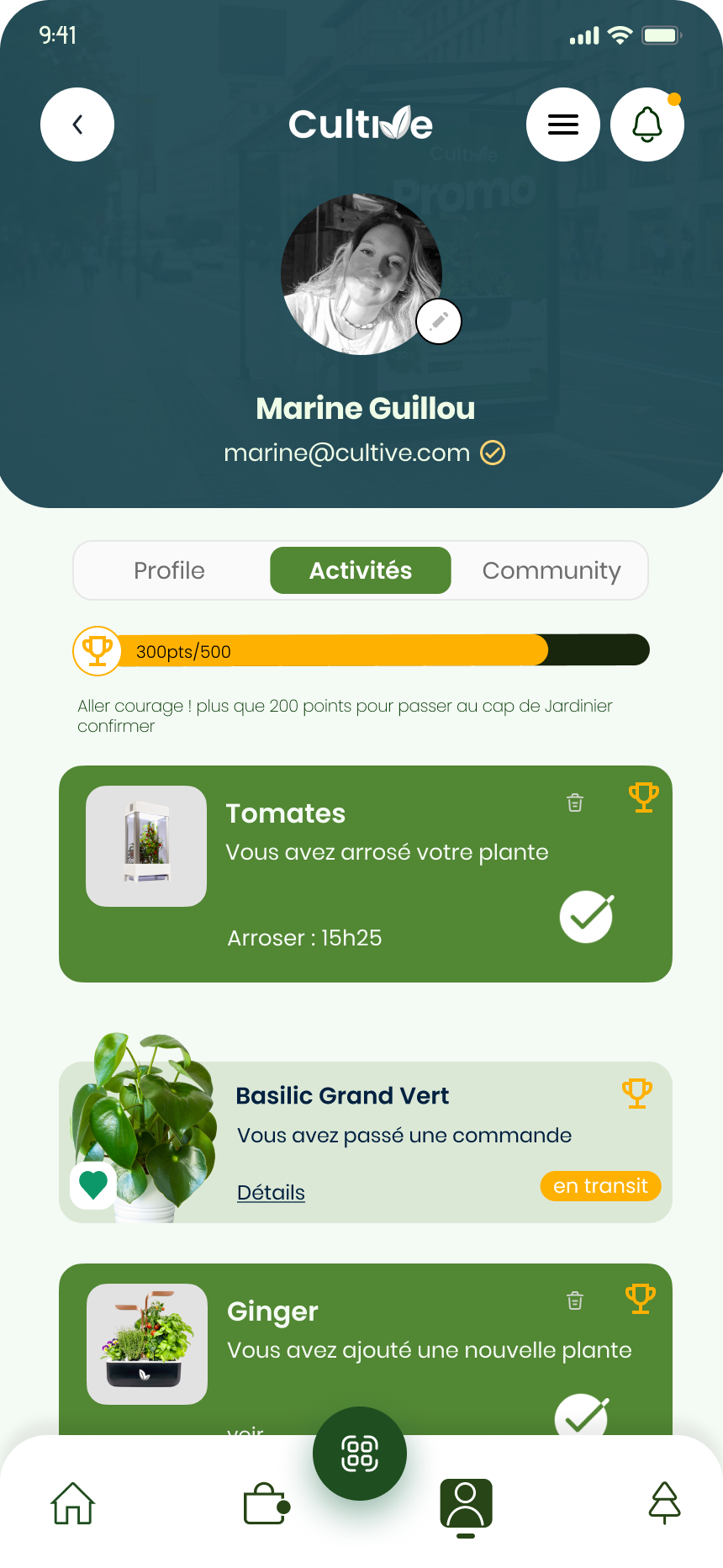Edit the profile picture
The width and height of the screenshot is (723, 1568).
pos(439,321)
